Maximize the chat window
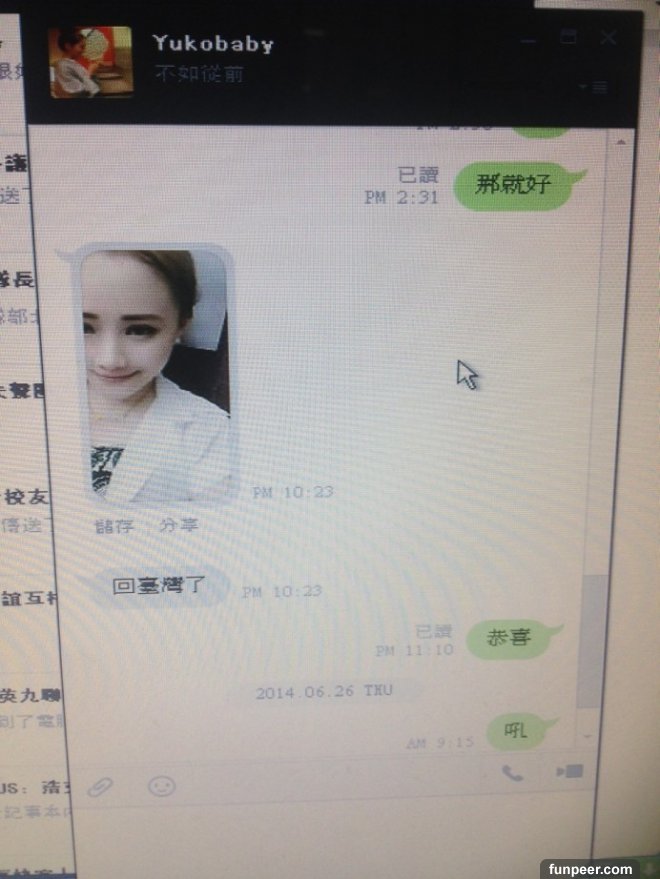 [568, 38]
